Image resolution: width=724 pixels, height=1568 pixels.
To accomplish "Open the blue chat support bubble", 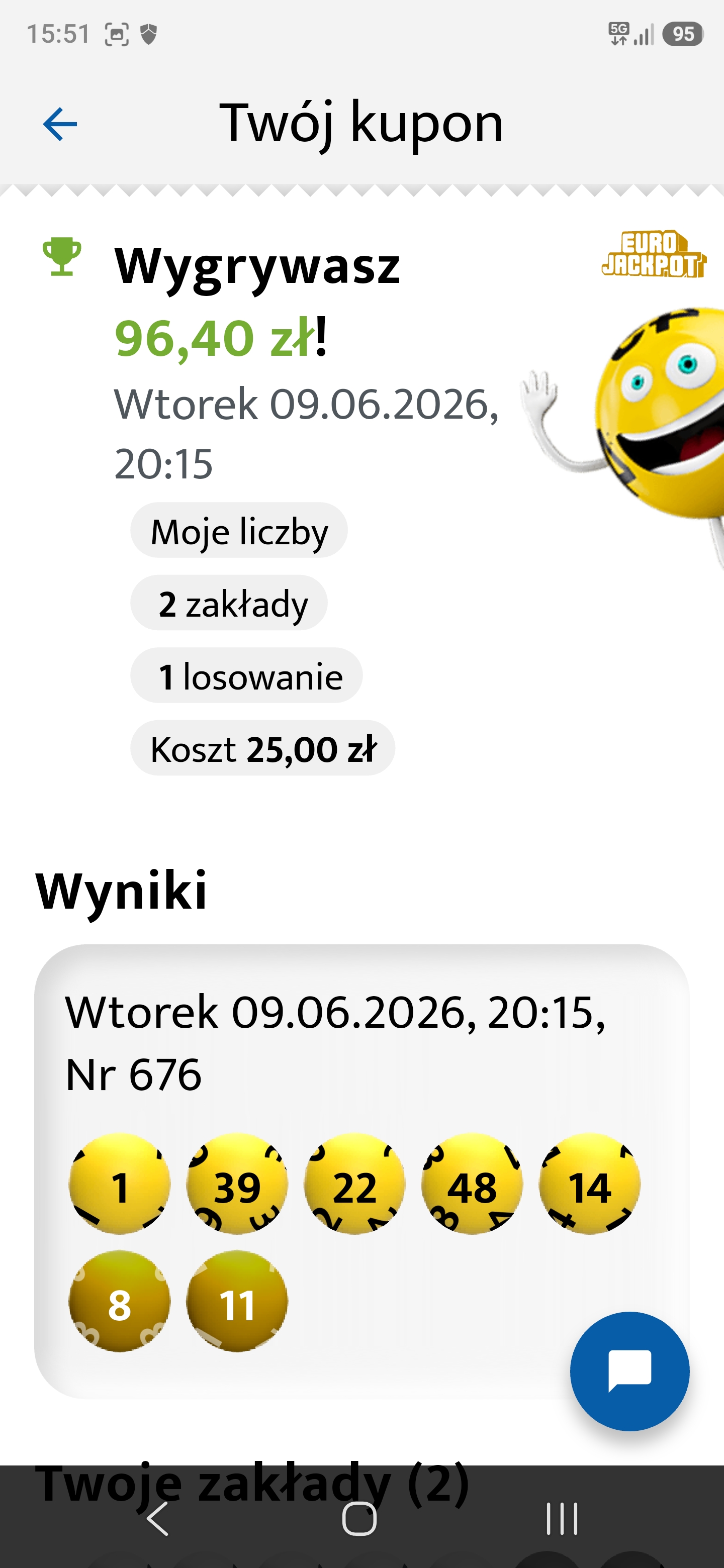I will click(629, 1371).
